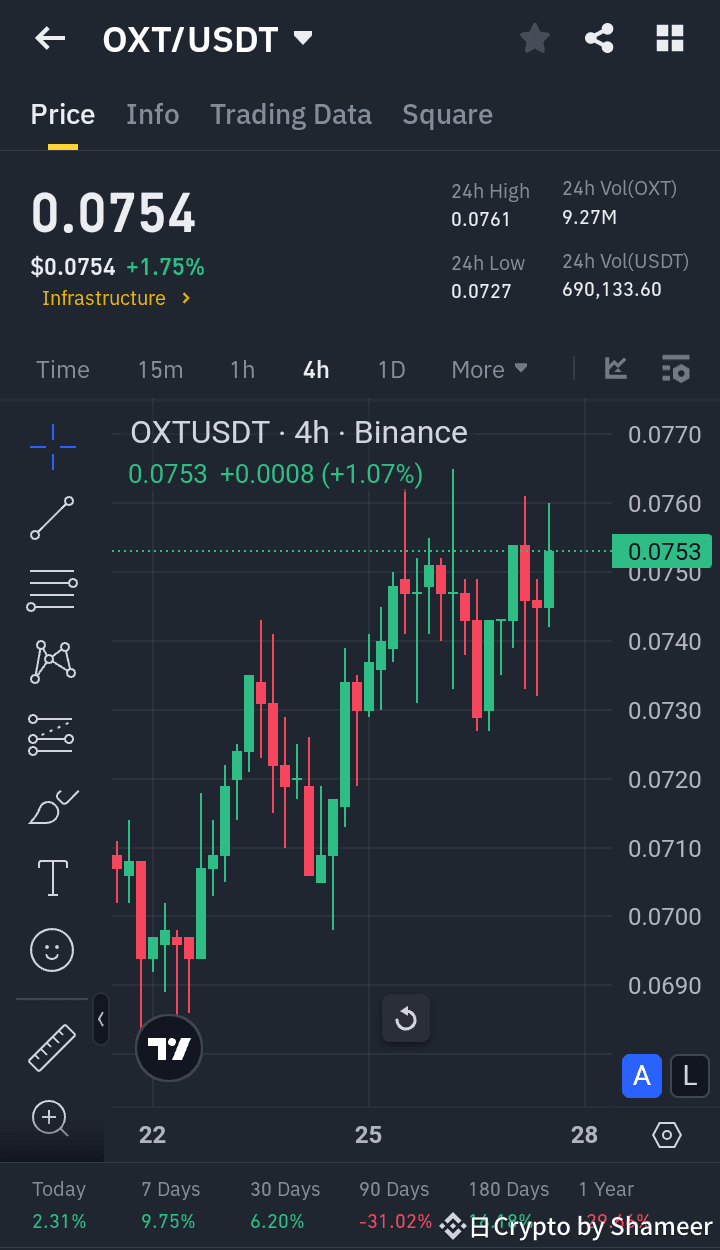Open the OXT/USDT pair selector dropdown
The width and height of the screenshot is (720, 1250).
[x=303, y=36]
